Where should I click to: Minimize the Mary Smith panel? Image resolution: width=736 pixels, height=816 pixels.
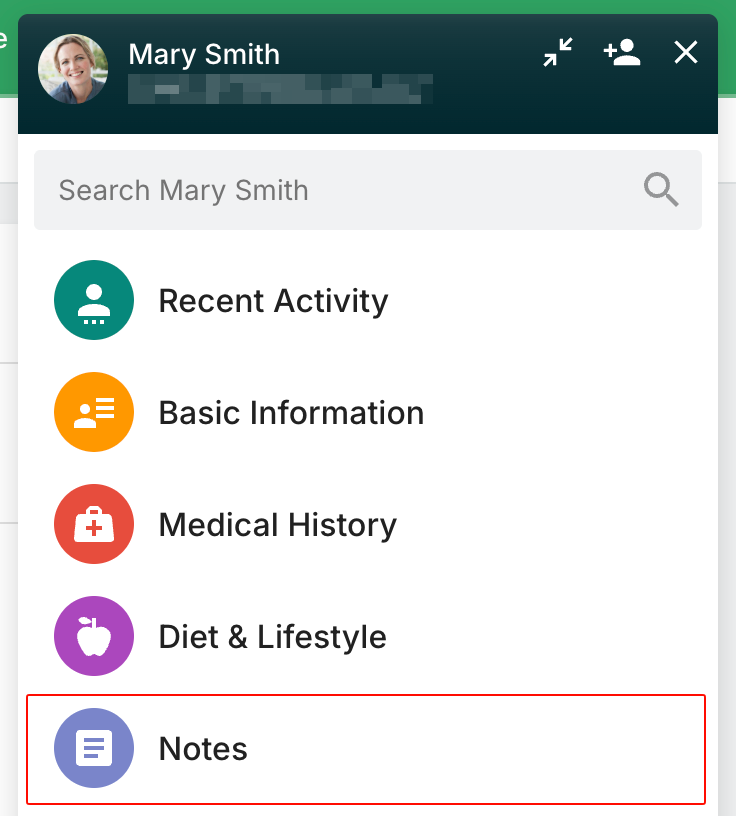pos(558,52)
